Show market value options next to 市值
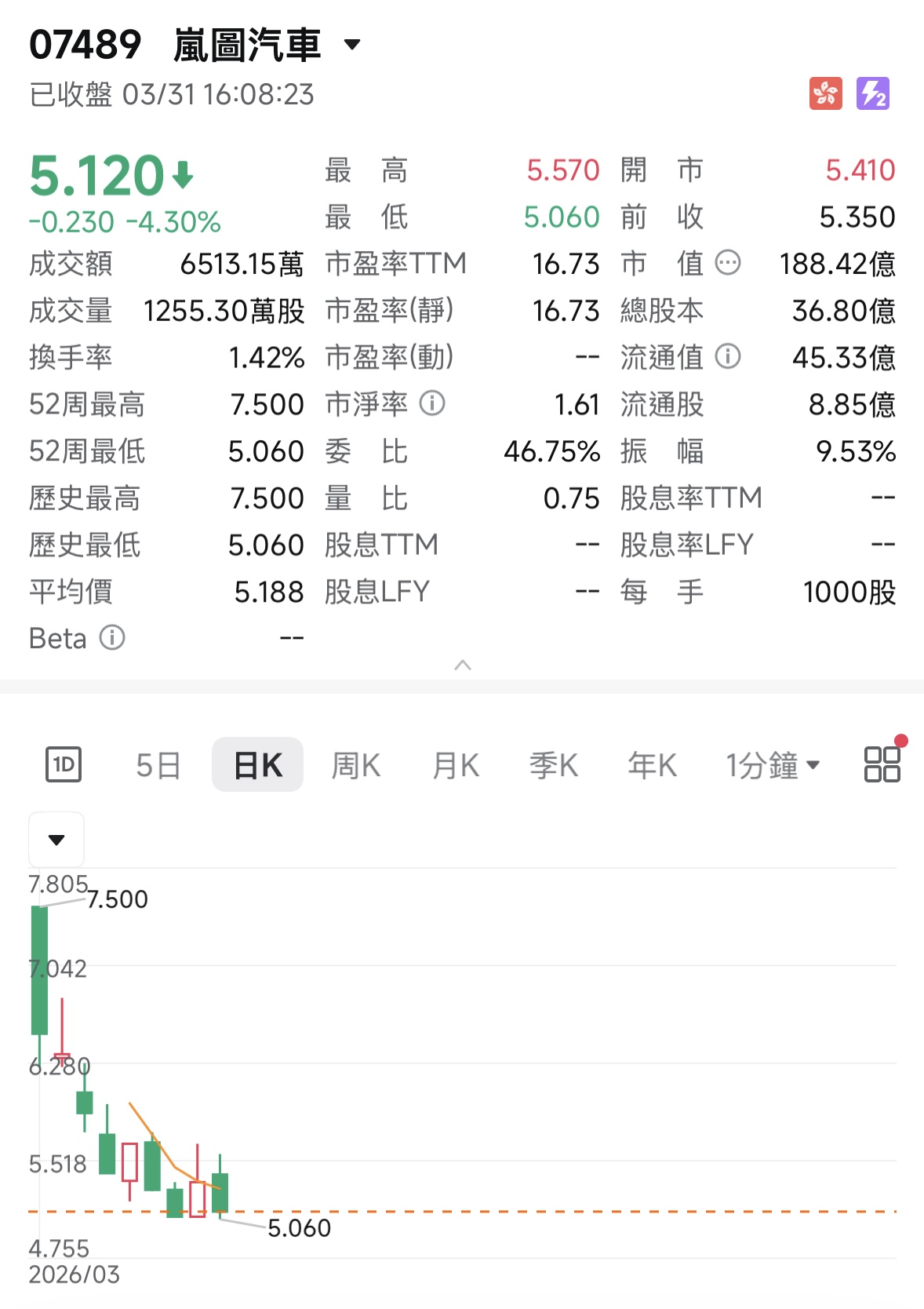 click(x=728, y=263)
